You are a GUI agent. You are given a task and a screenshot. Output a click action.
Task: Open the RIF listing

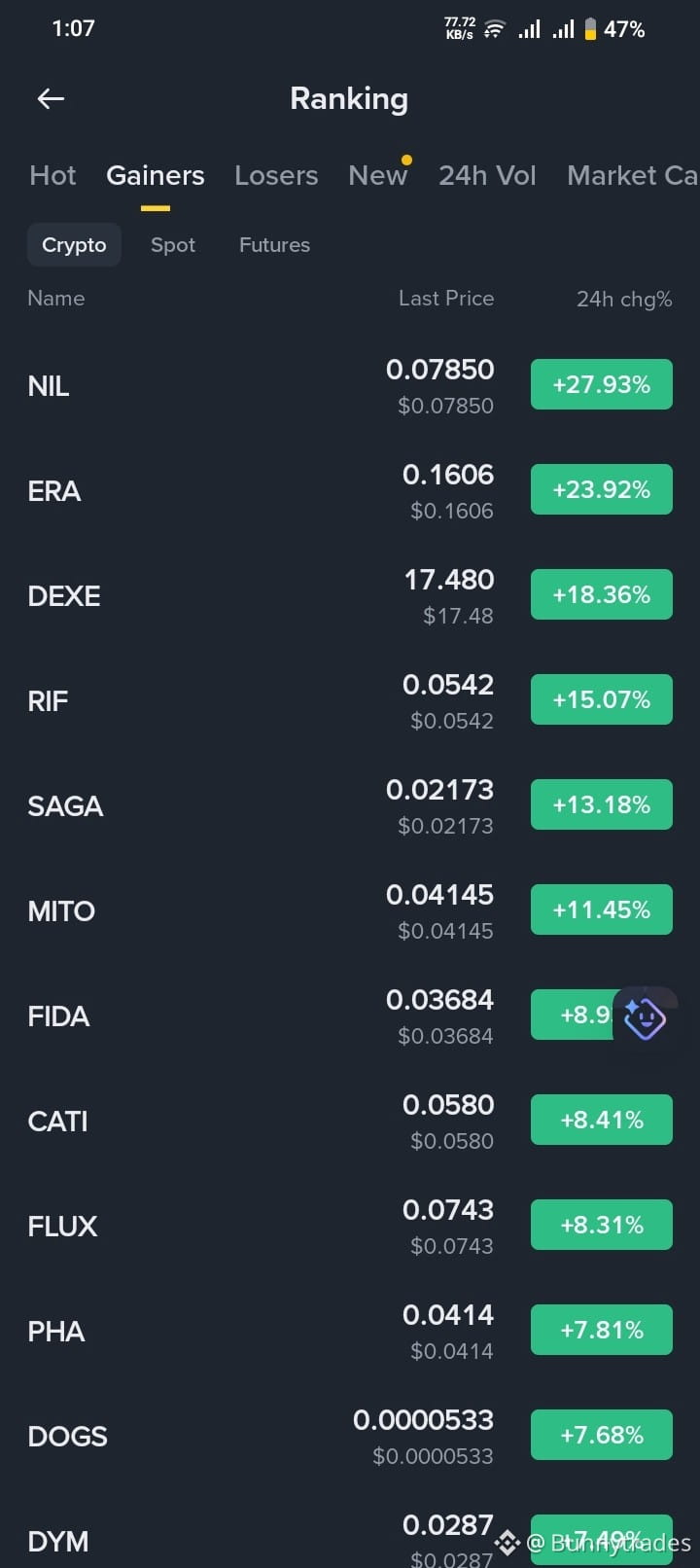click(x=350, y=701)
